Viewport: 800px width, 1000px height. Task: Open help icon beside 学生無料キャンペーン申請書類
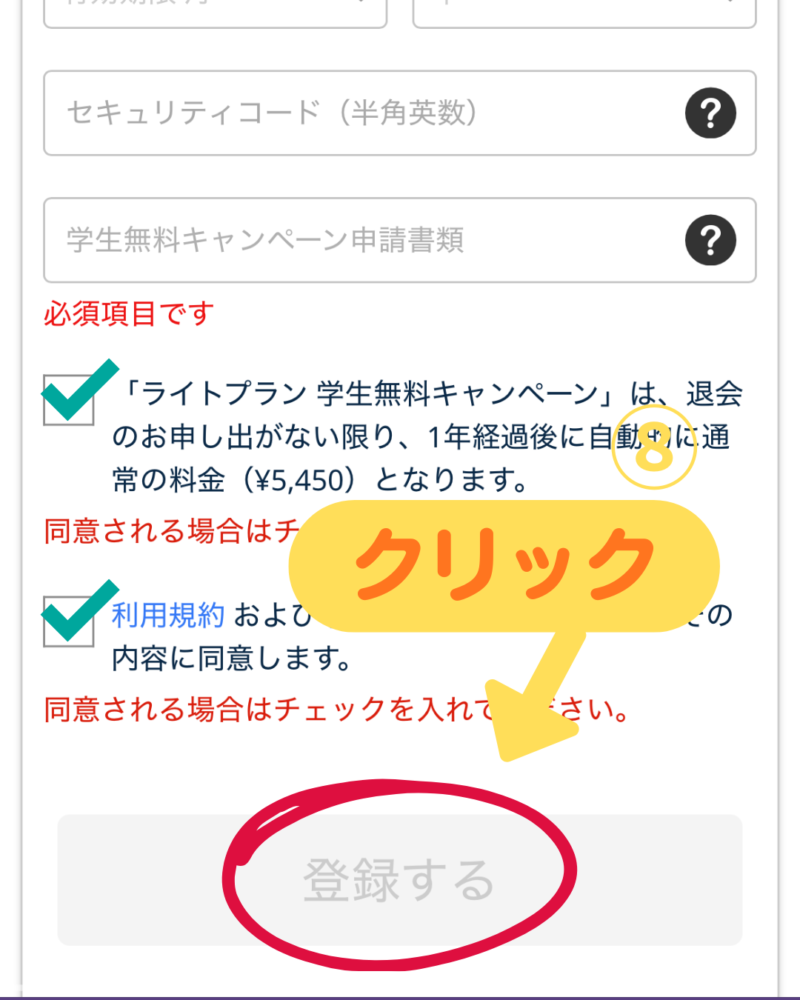click(710, 240)
